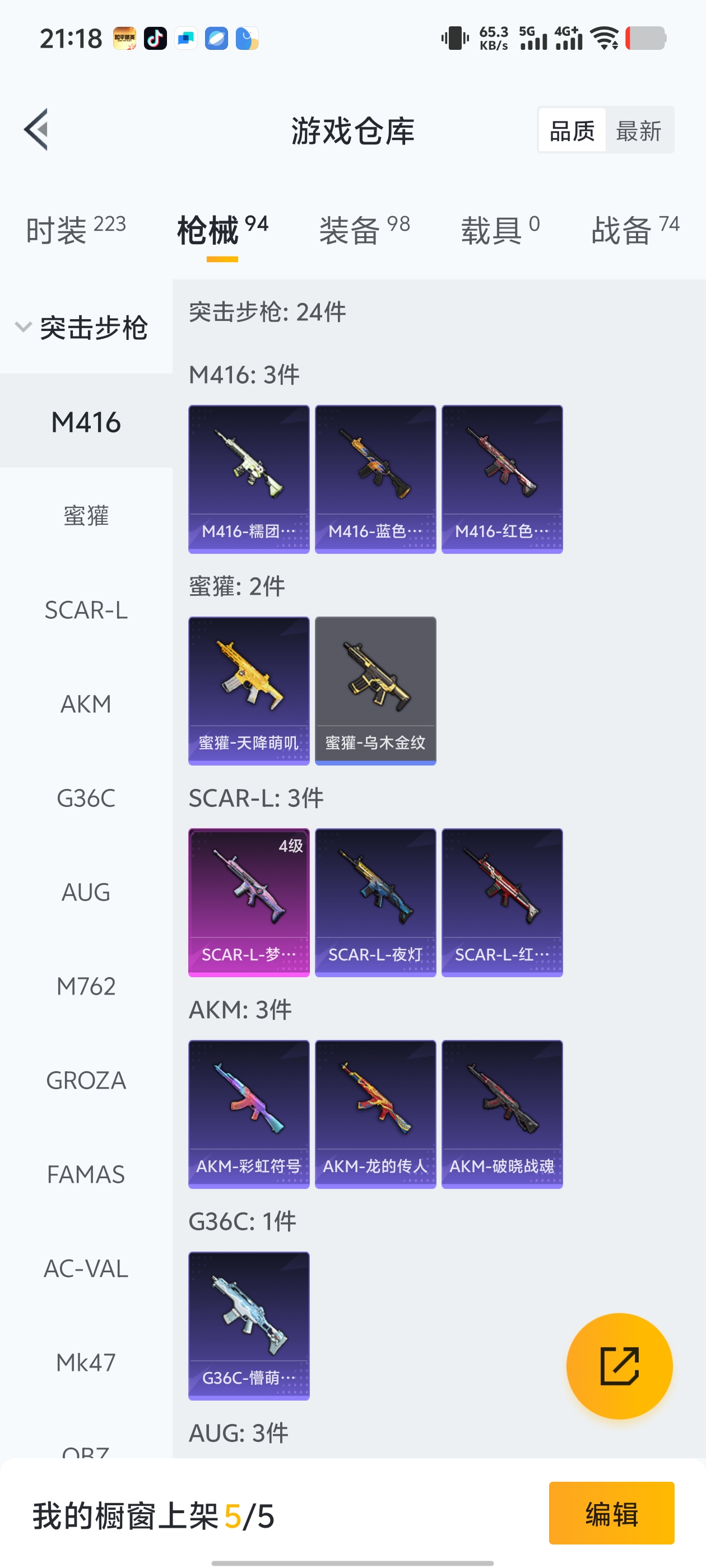Sort items by 品质
Screen dimensions: 706x1568
click(x=572, y=131)
